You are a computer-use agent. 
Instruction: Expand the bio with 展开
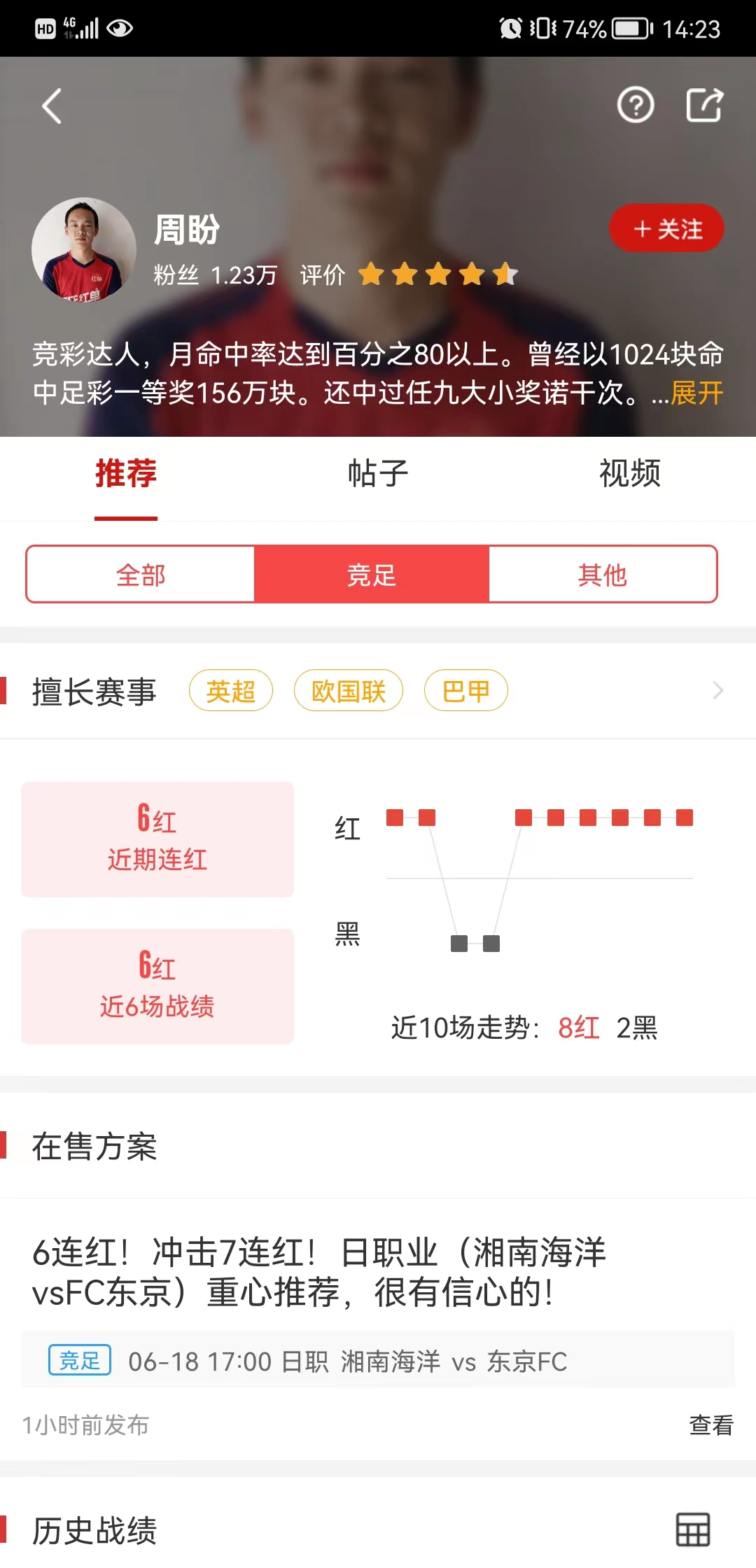pos(697,393)
